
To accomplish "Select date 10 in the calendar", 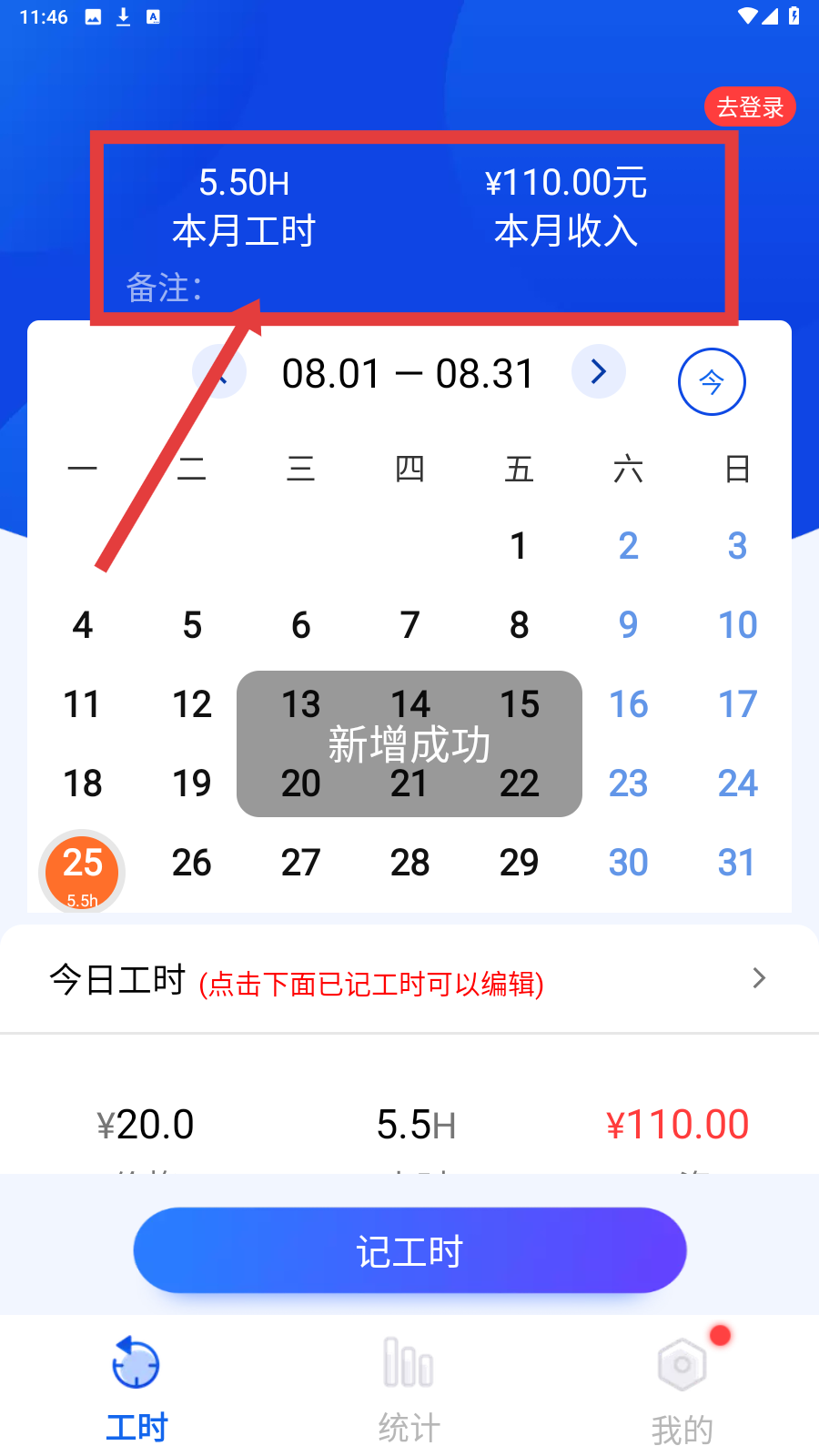I will tap(737, 625).
